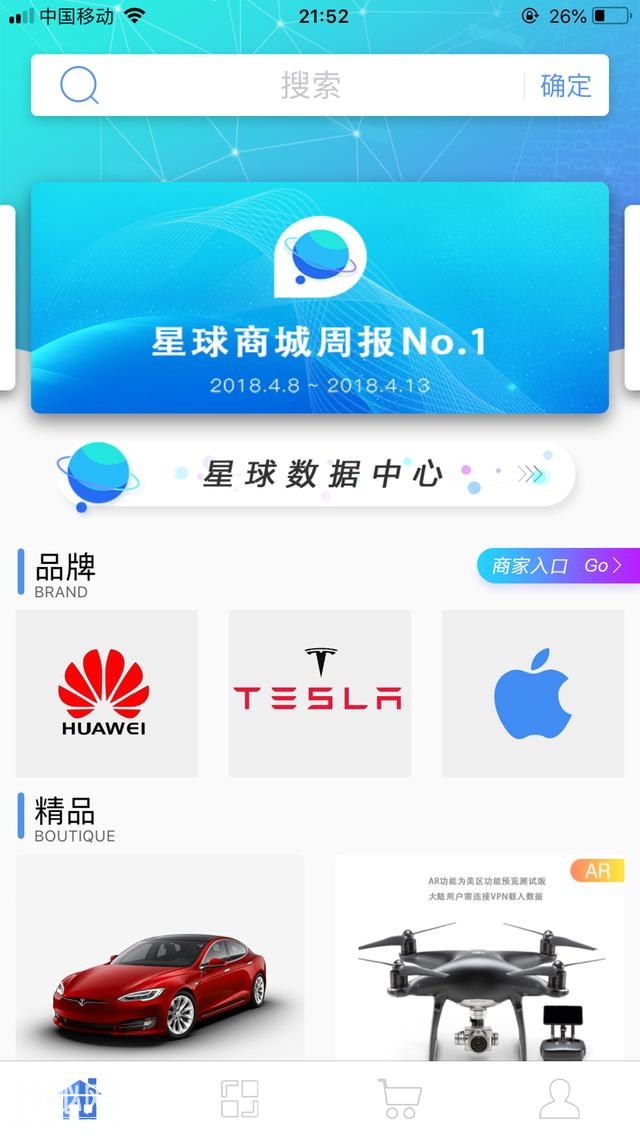640x1137 pixels.
Task: Tap 商家入口 Go merchant entry
Action: (x=557, y=565)
